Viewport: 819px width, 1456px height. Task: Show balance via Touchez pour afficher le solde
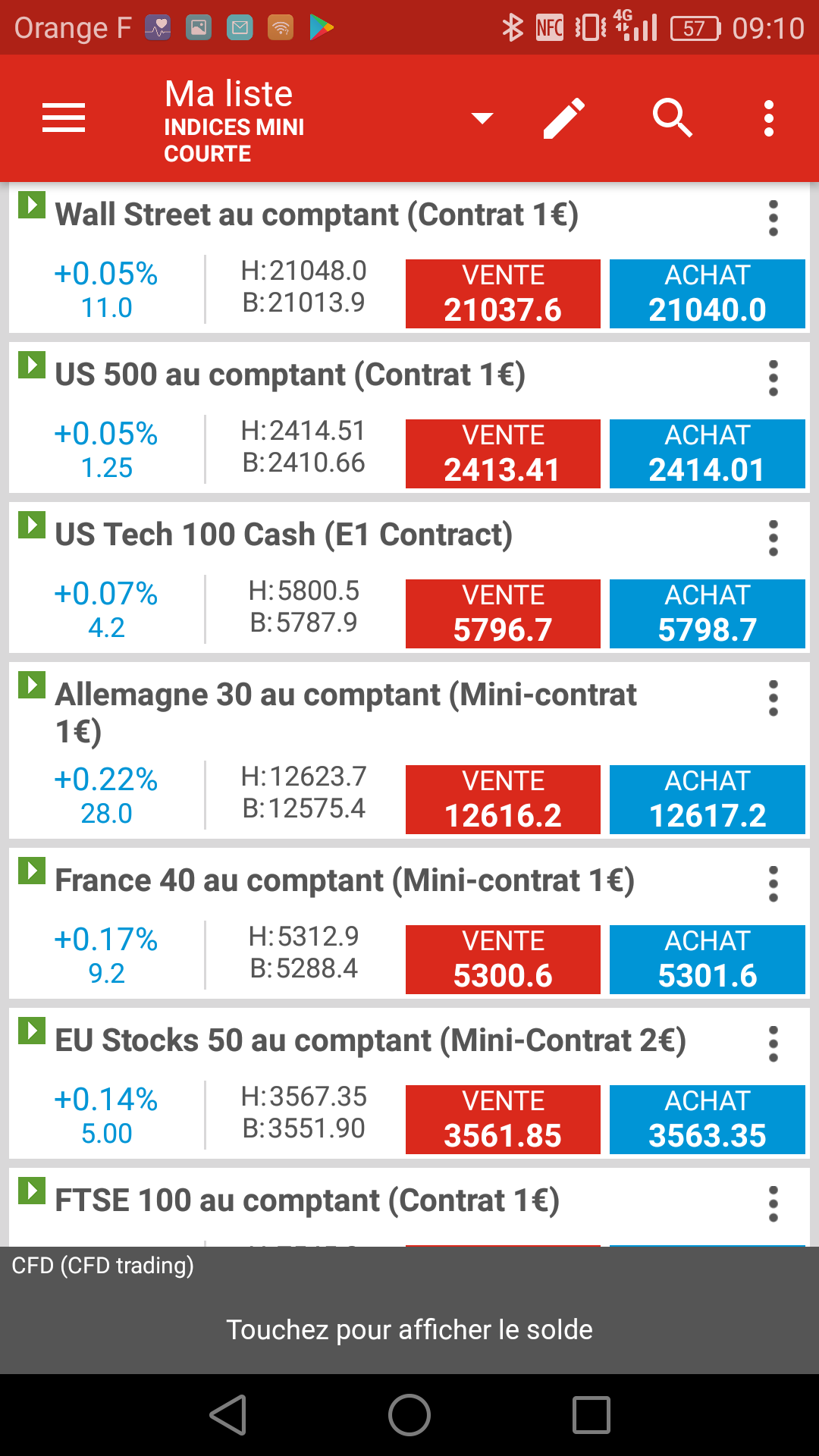409,1329
